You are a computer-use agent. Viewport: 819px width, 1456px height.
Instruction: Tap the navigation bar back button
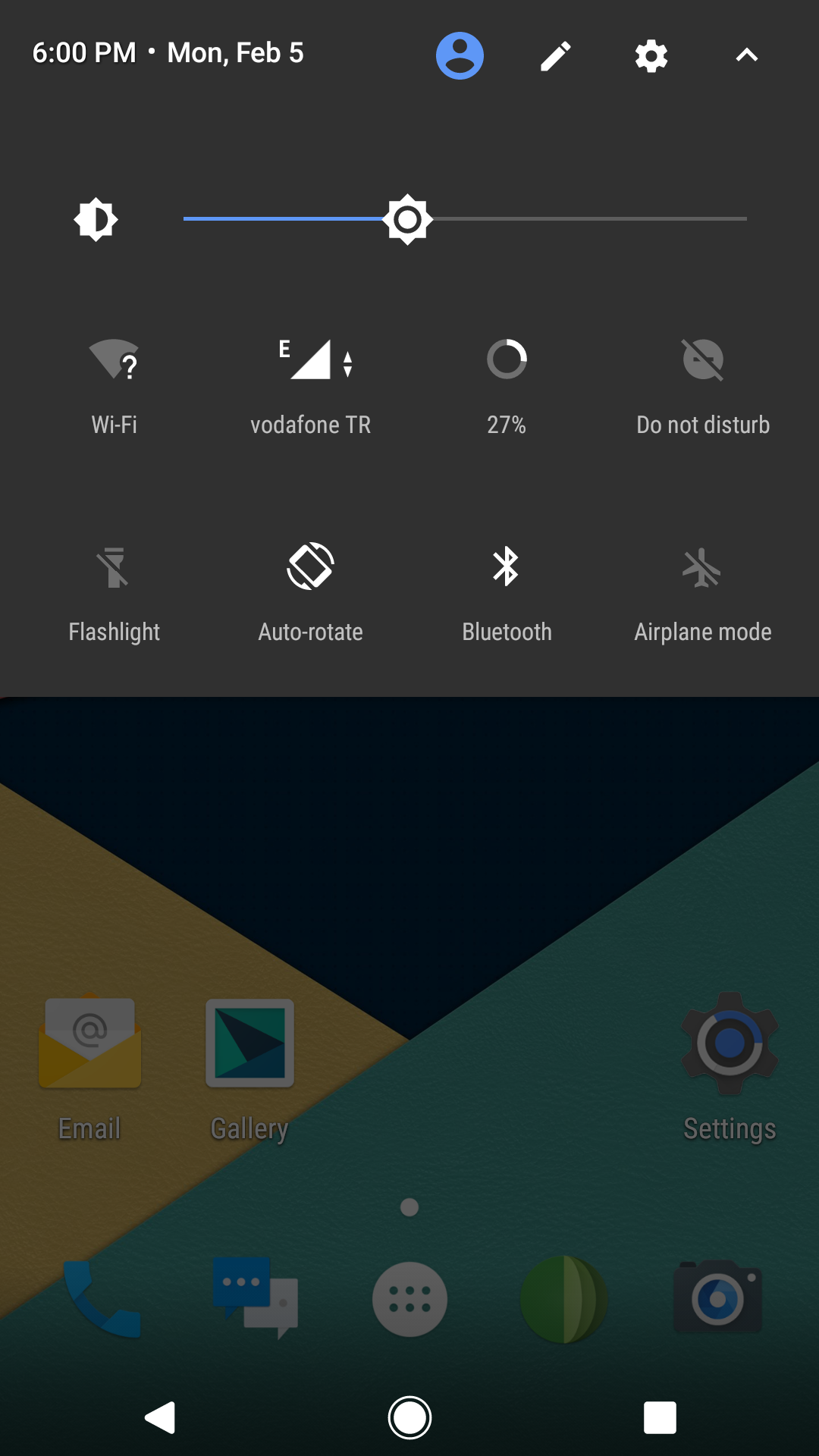(x=161, y=1417)
